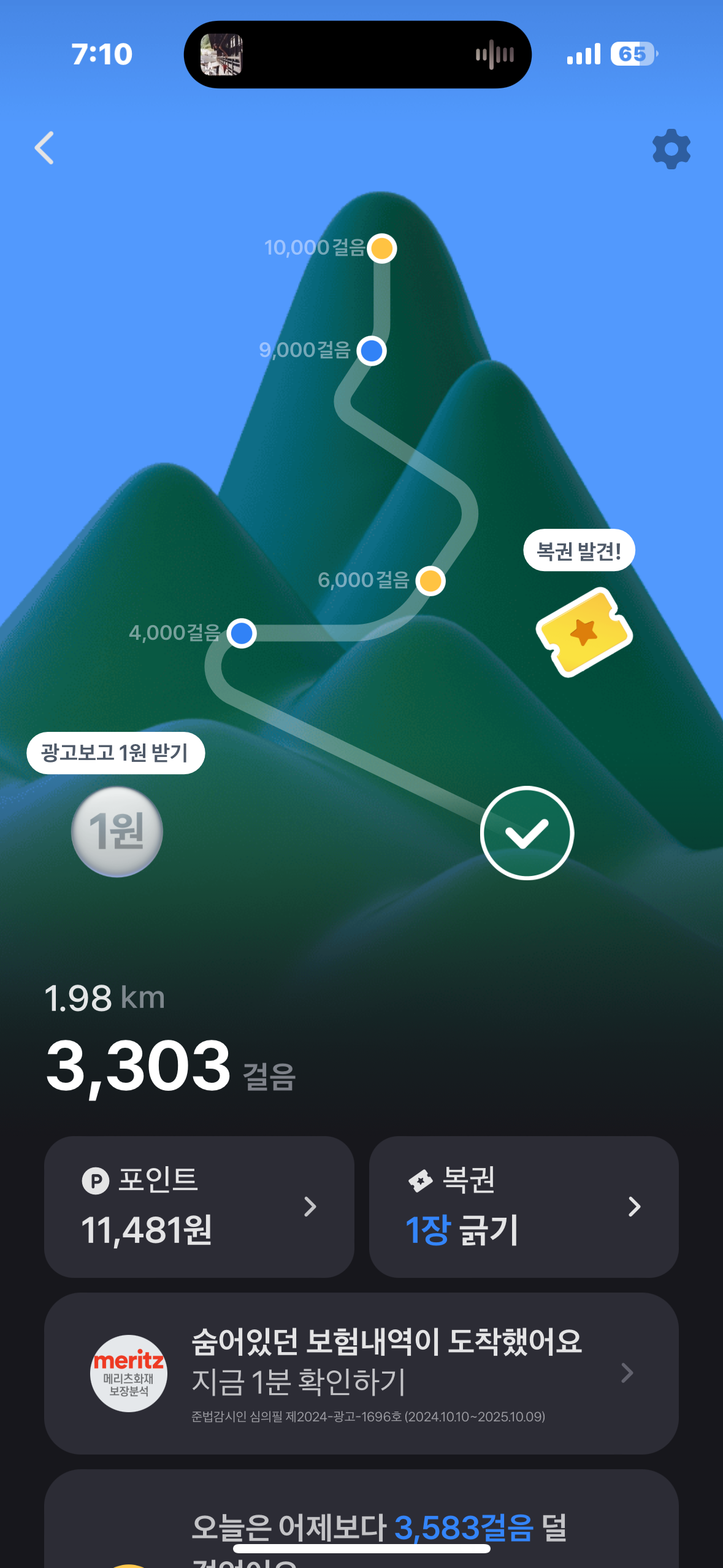Go back using the back arrow

click(x=44, y=148)
